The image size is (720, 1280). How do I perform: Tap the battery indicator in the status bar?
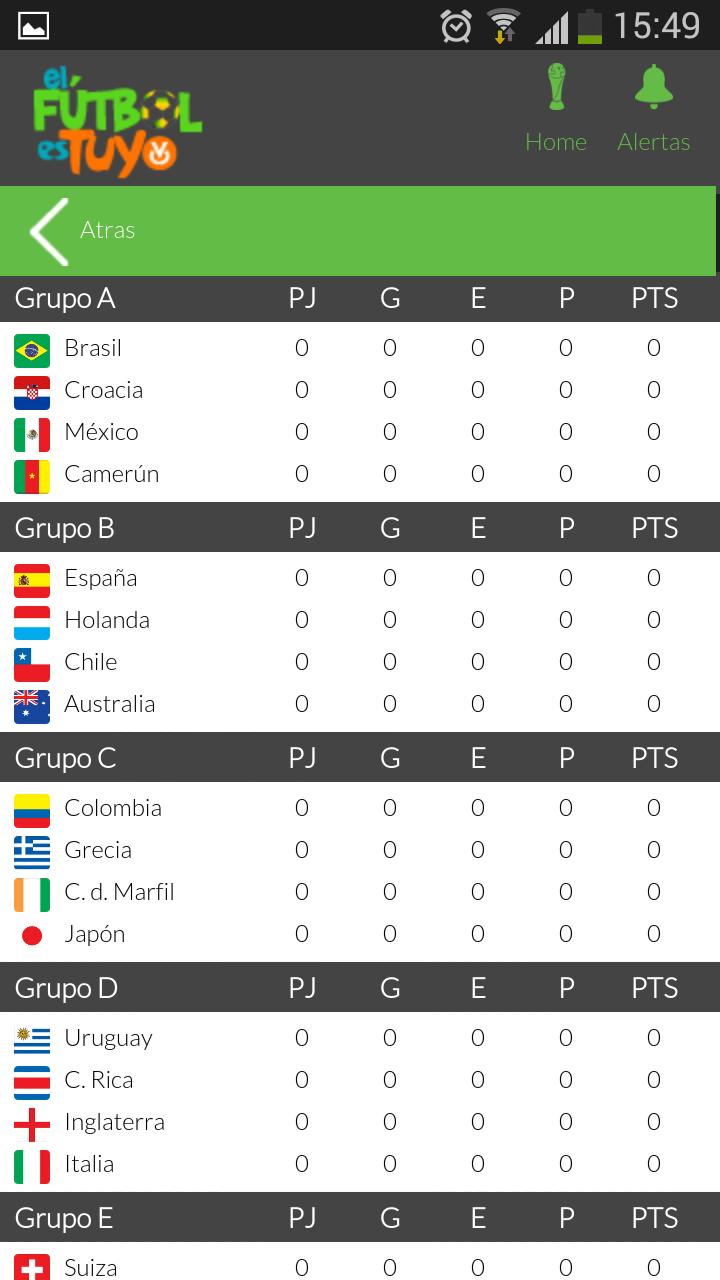pos(590,26)
